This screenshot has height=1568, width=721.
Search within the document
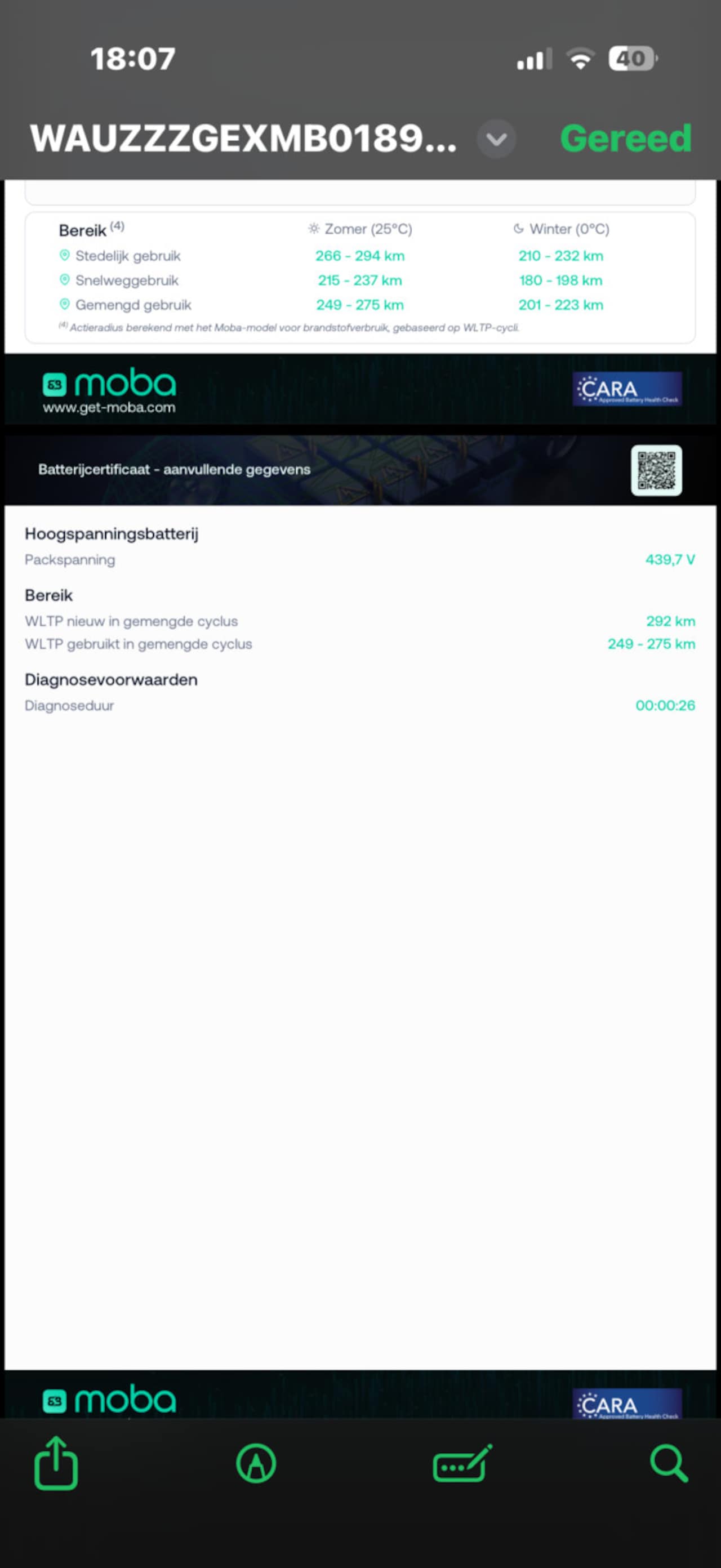coord(669,1463)
